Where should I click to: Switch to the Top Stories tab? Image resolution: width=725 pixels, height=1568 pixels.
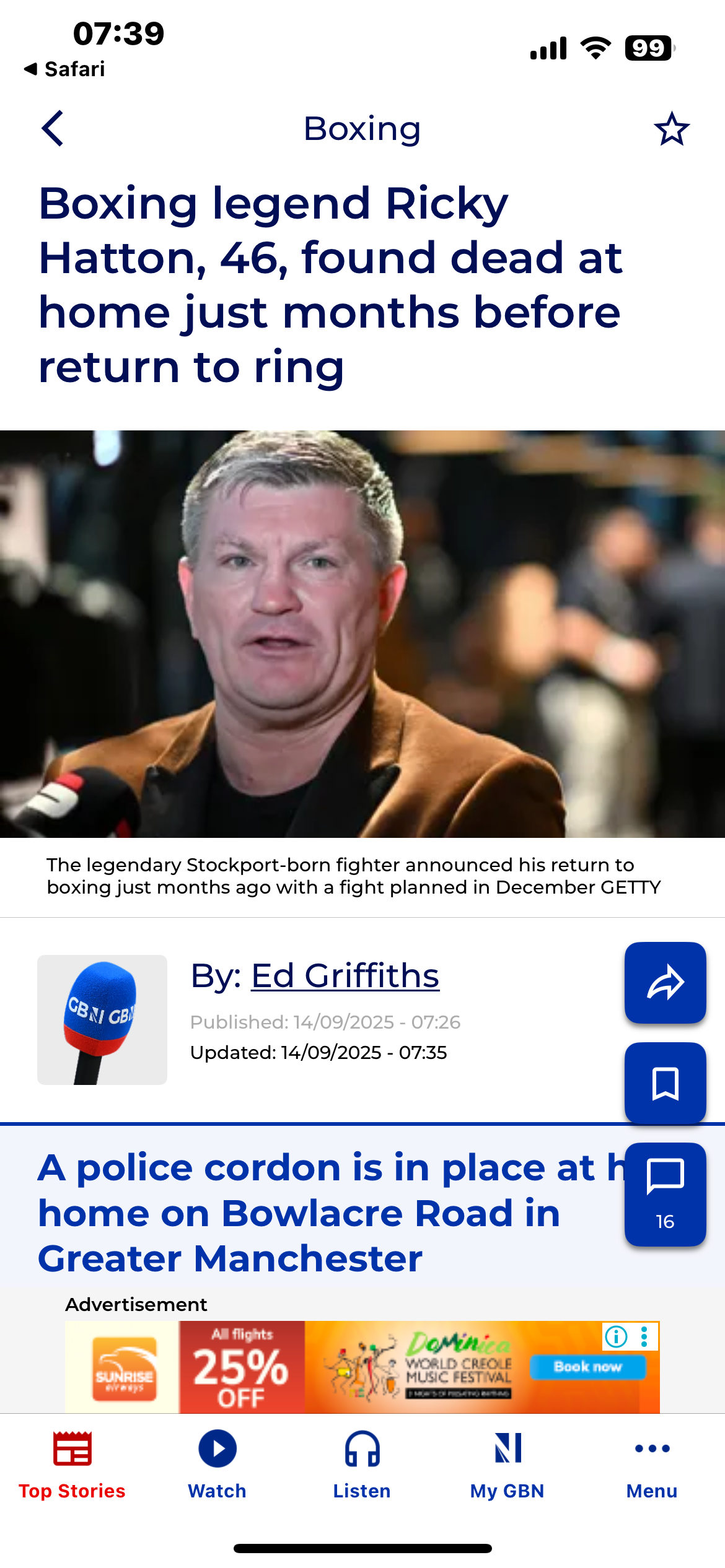tap(72, 1465)
